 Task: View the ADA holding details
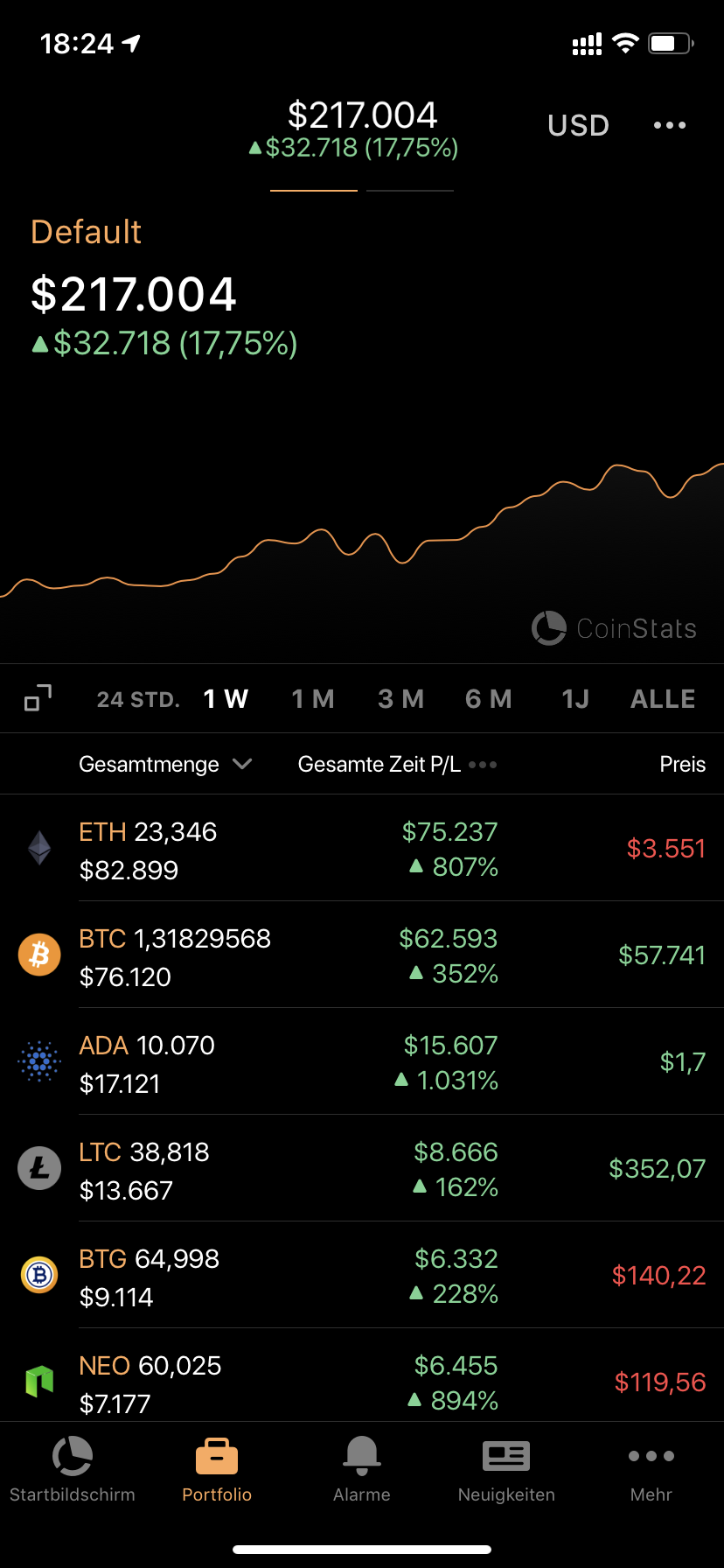362,1062
